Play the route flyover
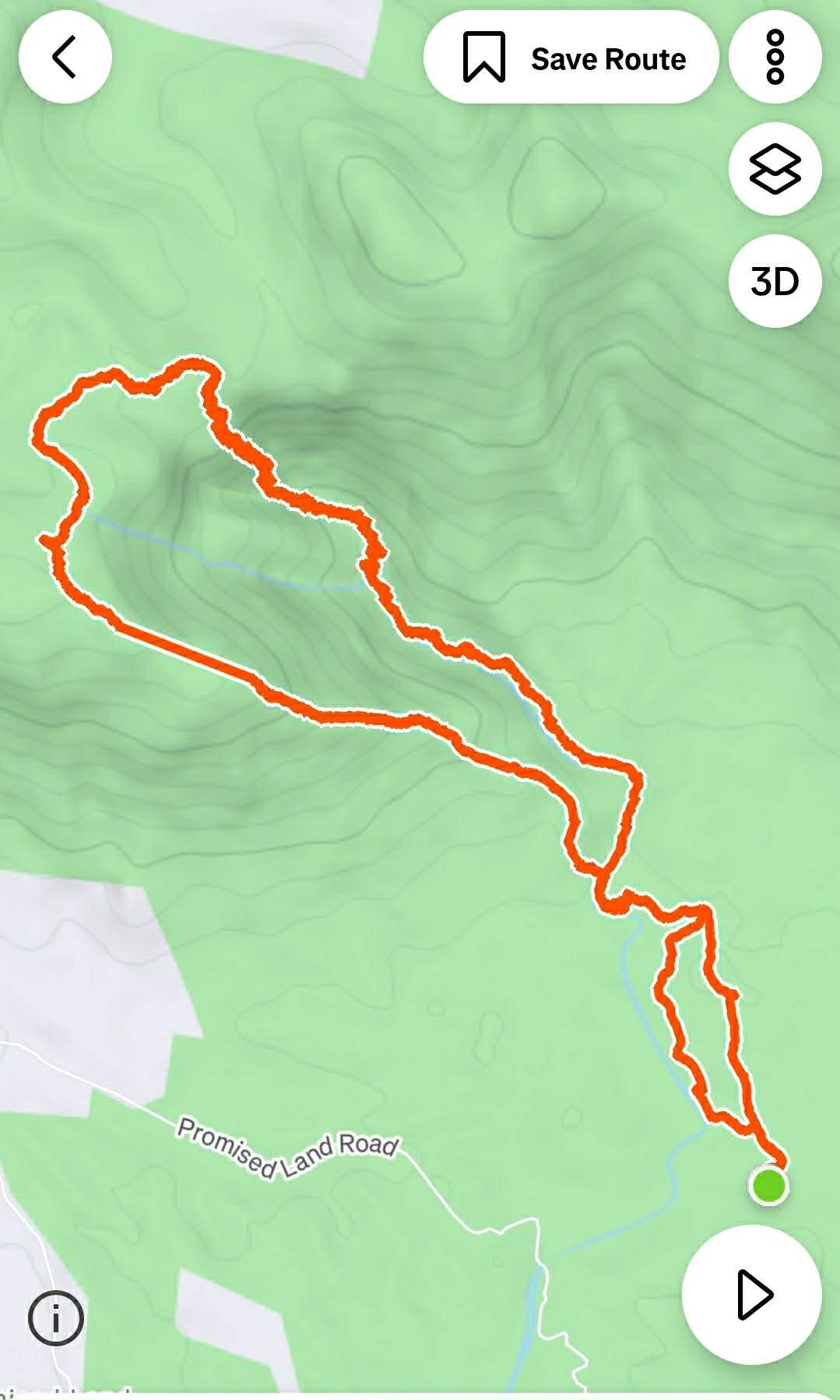This screenshot has height=1400, width=840. point(751,1294)
